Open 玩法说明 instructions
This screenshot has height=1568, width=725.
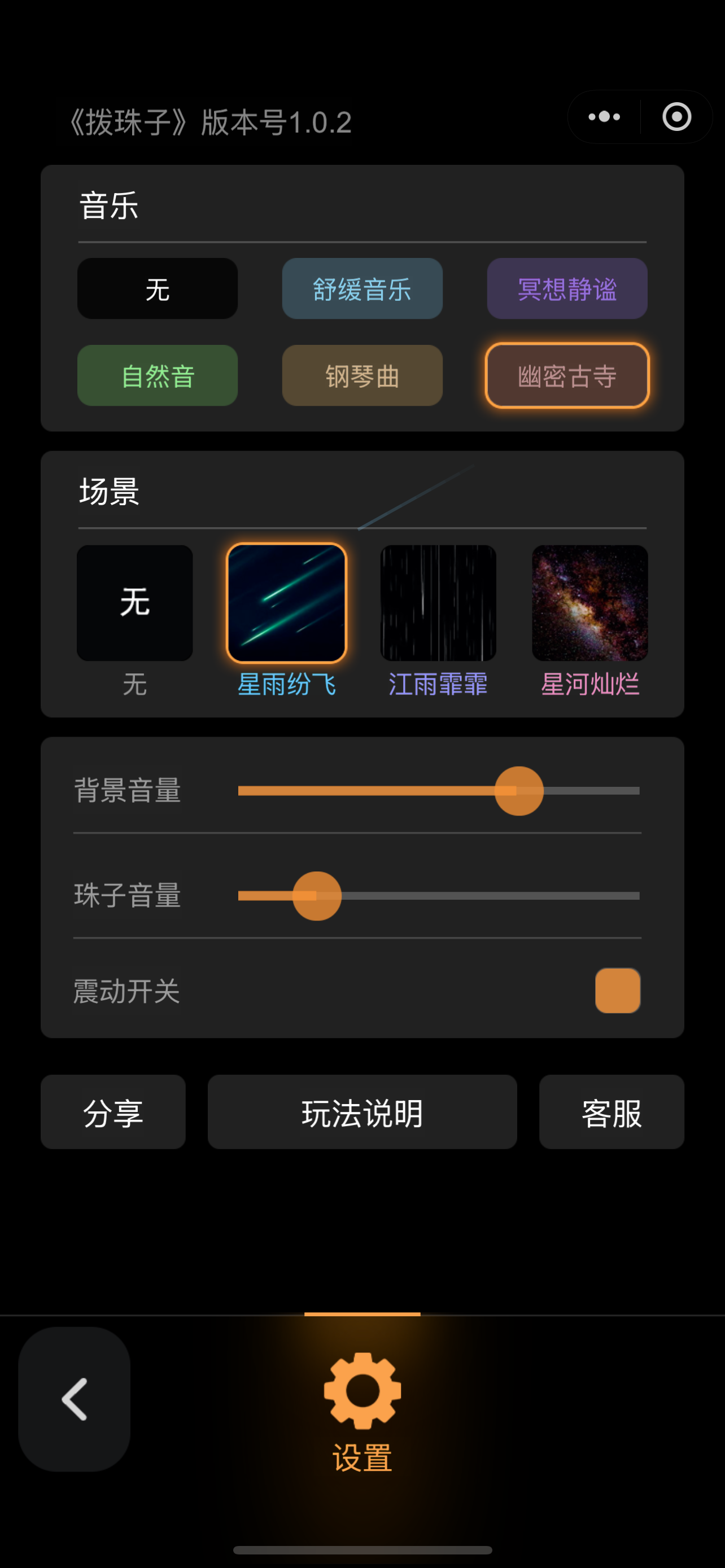click(362, 1111)
